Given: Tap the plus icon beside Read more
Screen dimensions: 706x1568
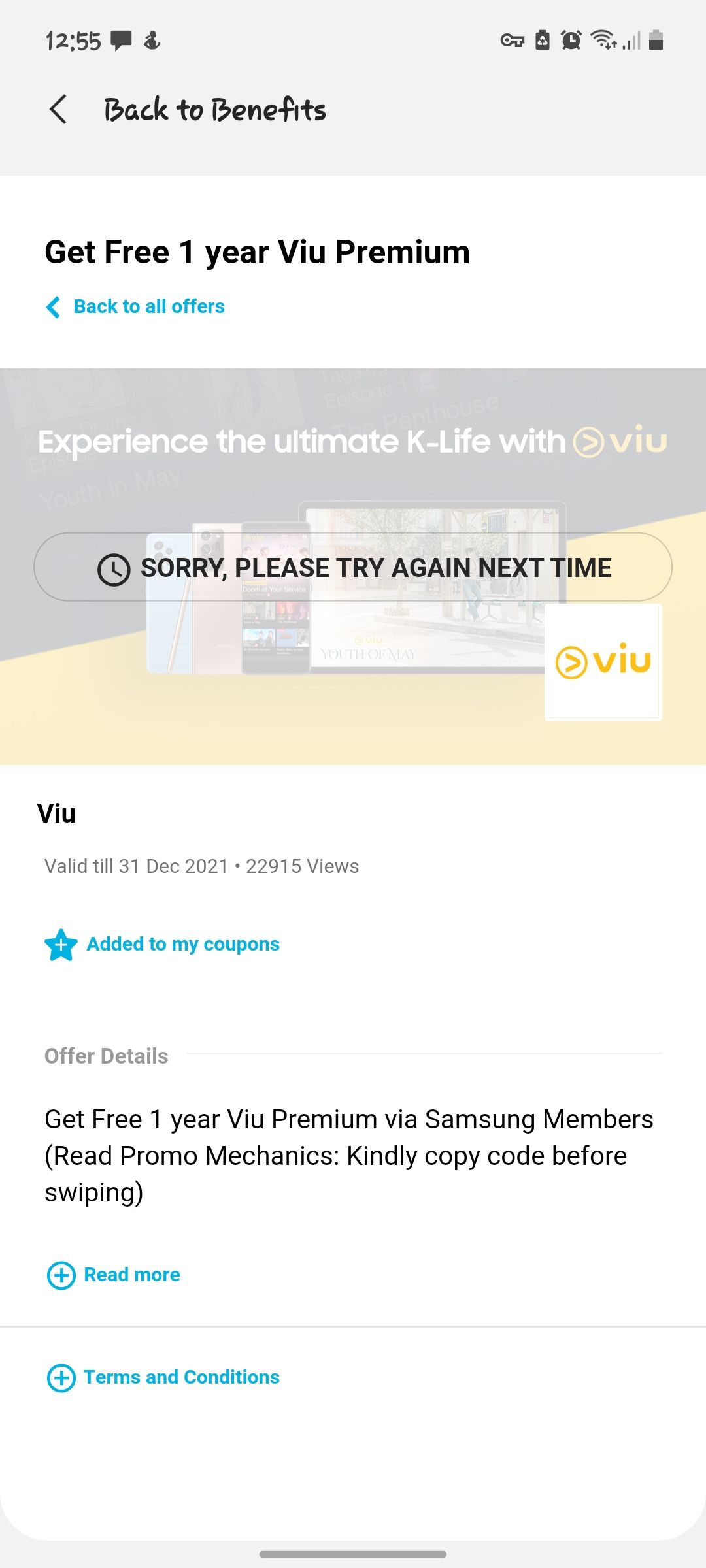Looking at the screenshot, I should pos(61,1274).
